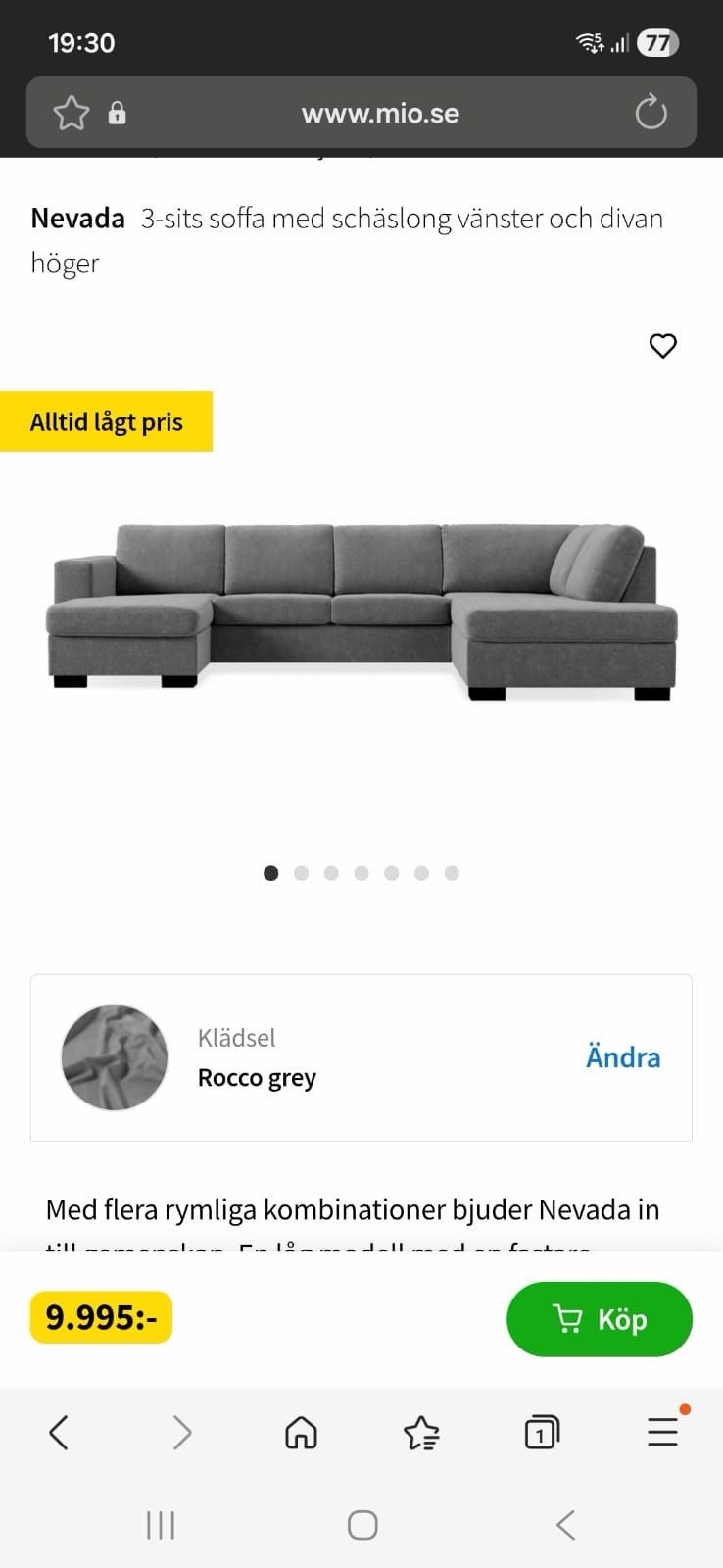This screenshot has width=723, height=1568.
Task: Tap the Rocco grey fabric swatch thumbnail
Action: pyautogui.click(x=114, y=1057)
